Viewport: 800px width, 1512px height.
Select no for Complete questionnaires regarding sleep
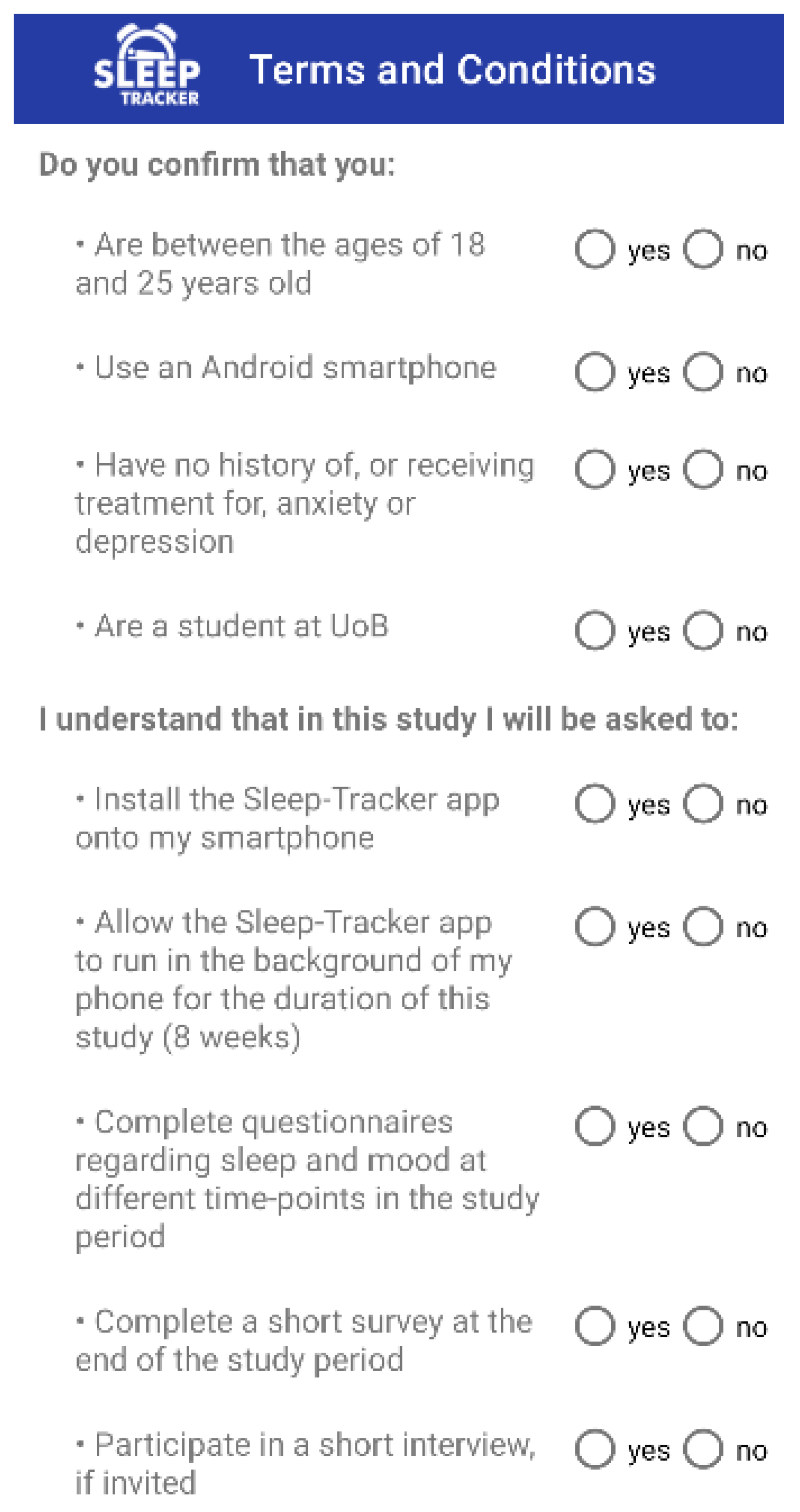coord(702,1126)
